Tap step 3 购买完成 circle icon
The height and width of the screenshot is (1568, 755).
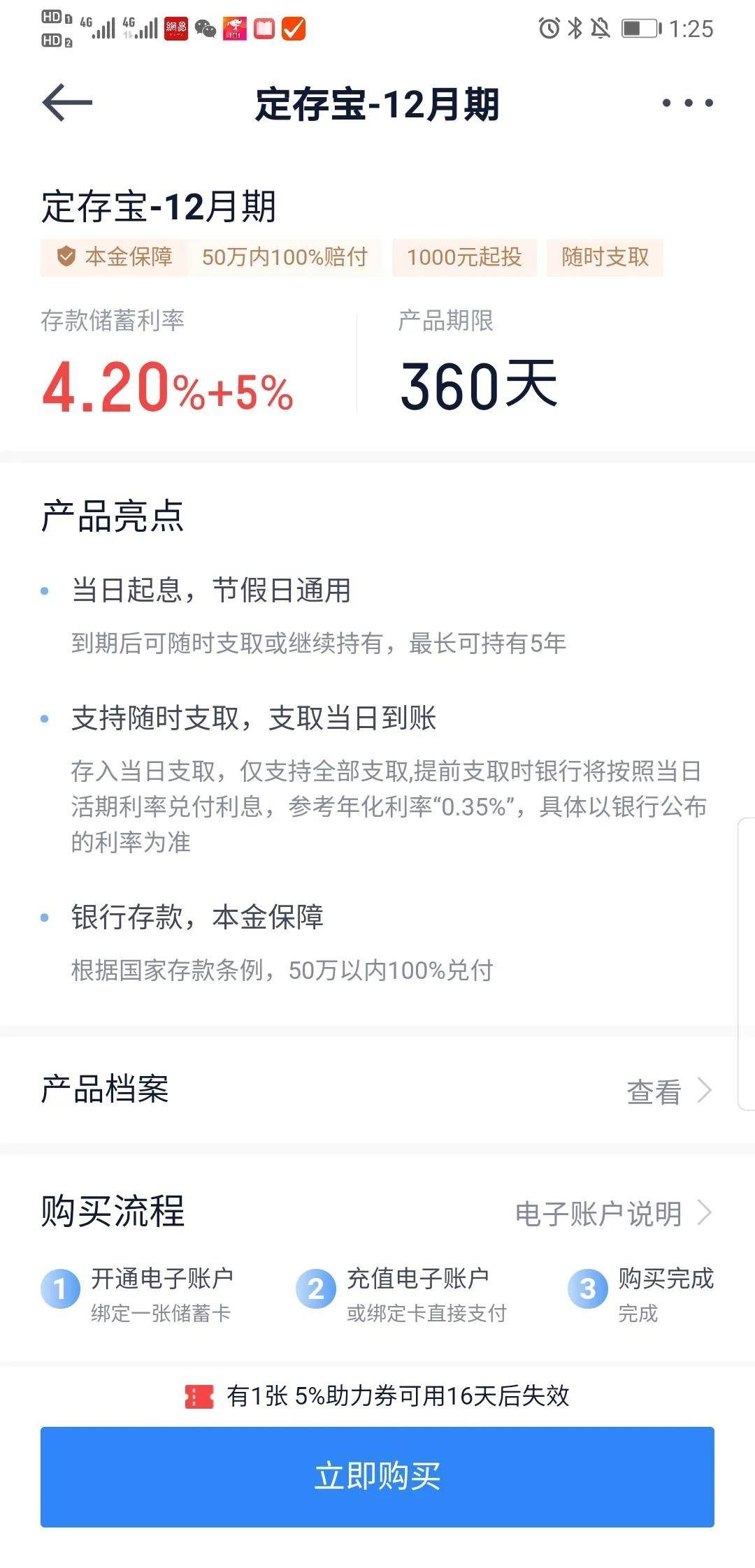[587, 1288]
